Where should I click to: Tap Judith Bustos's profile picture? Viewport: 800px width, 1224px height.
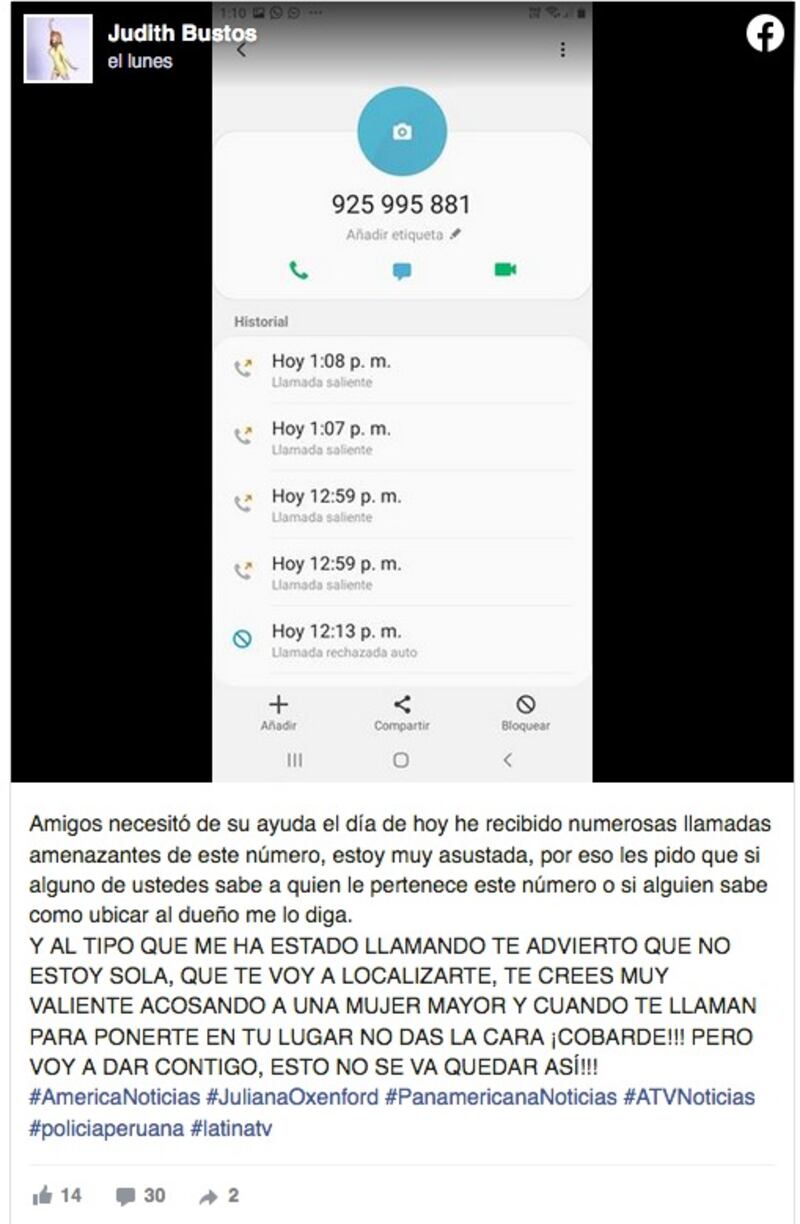click(x=58, y=48)
